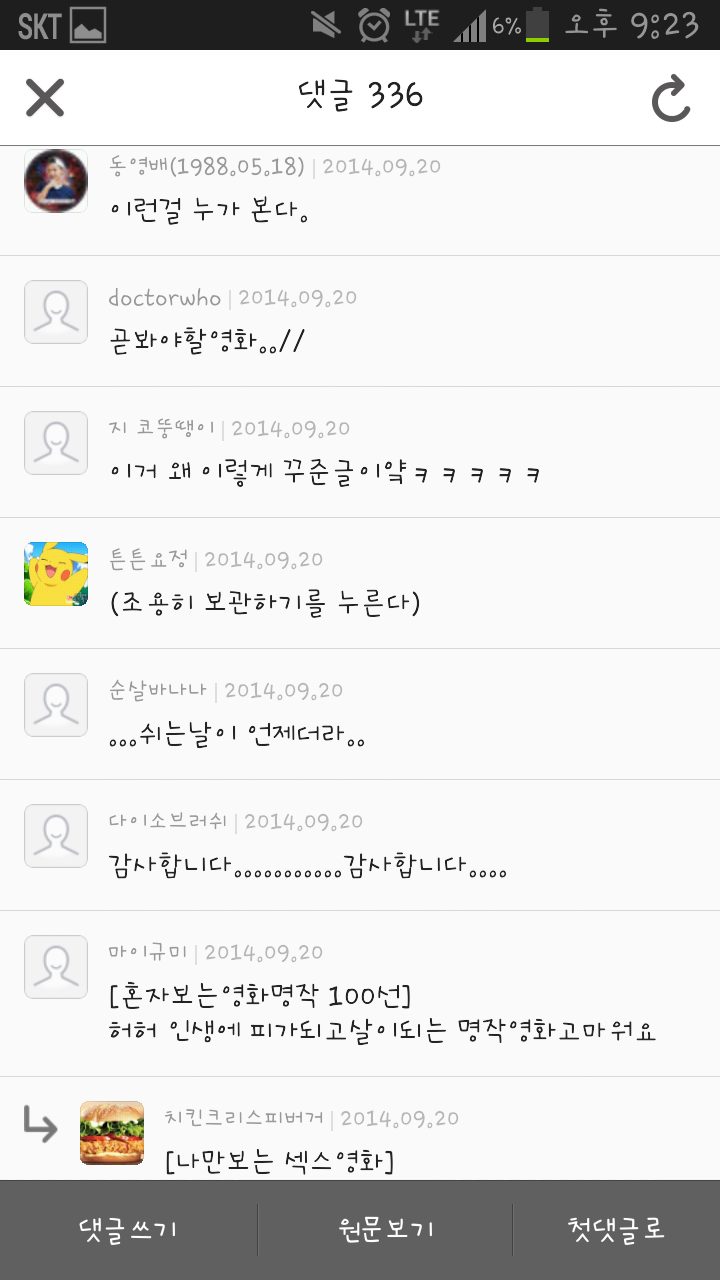
Task: Open 원문보기 to view original post
Action: (x=386, y=1229)
